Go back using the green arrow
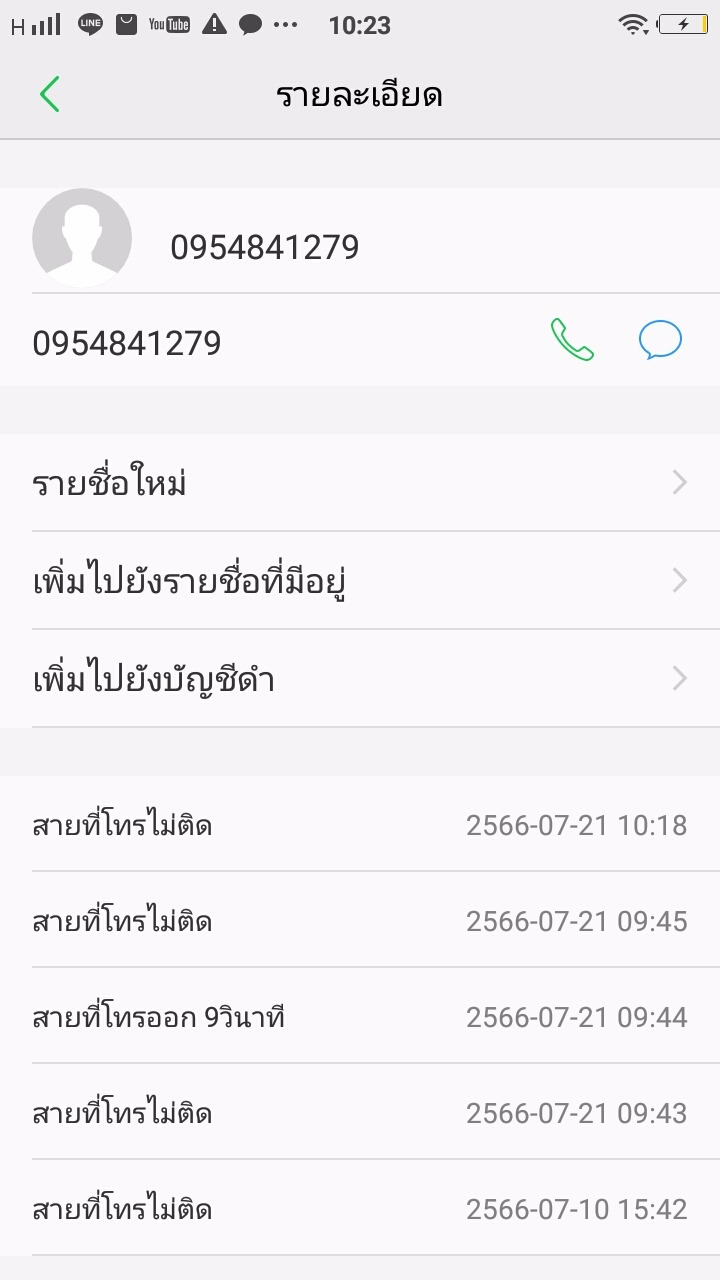The height and width of the screenshot is (1280, 720). pos(50,95)
